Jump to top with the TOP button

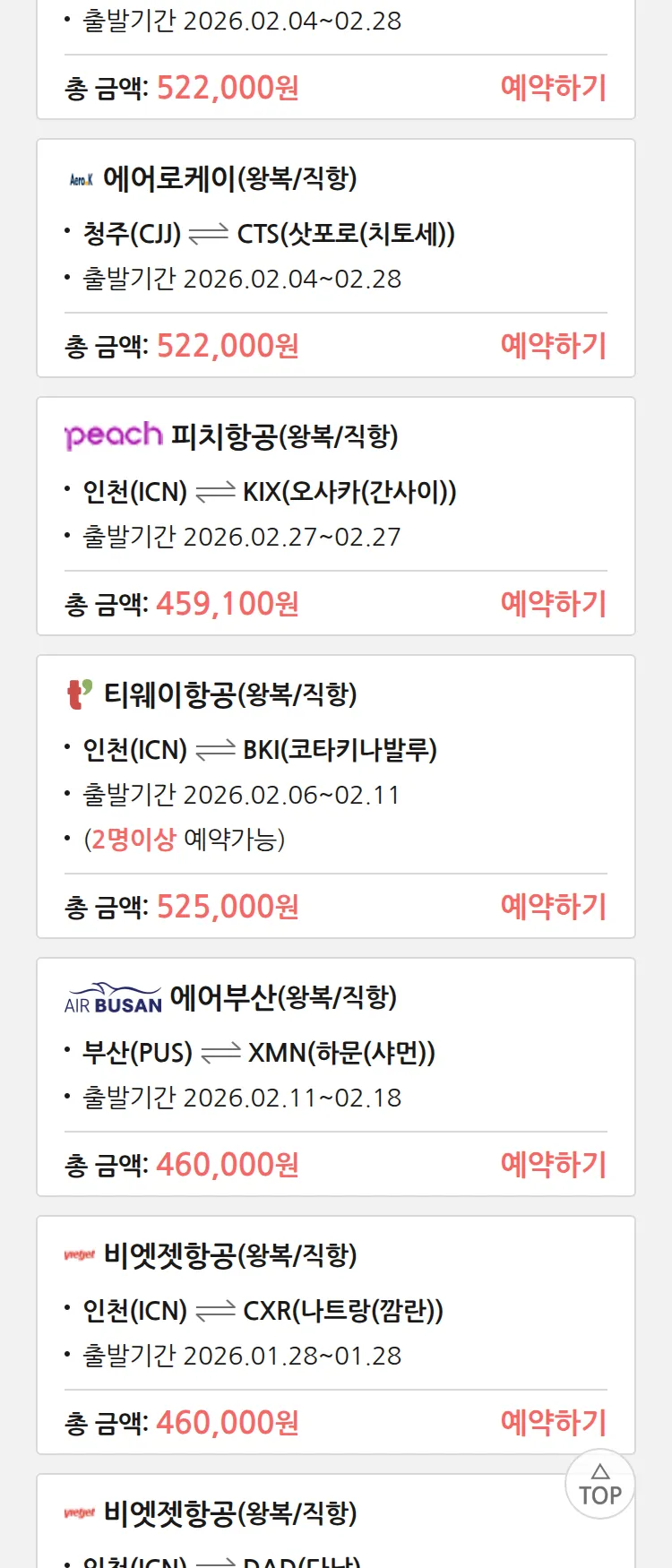click(x=599, y=1485)
